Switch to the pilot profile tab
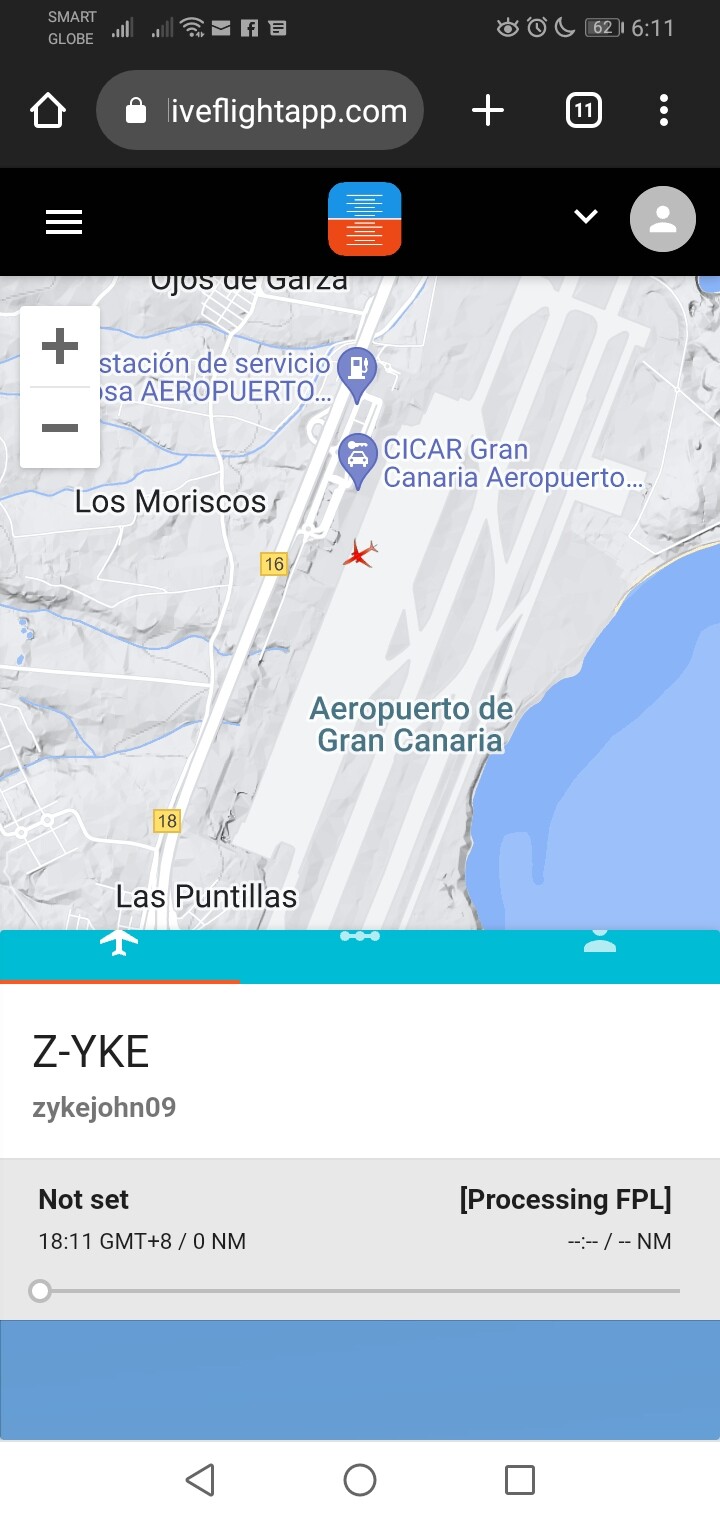The height and width of the screenshot is (1520, 720). (x=600, y=941)
